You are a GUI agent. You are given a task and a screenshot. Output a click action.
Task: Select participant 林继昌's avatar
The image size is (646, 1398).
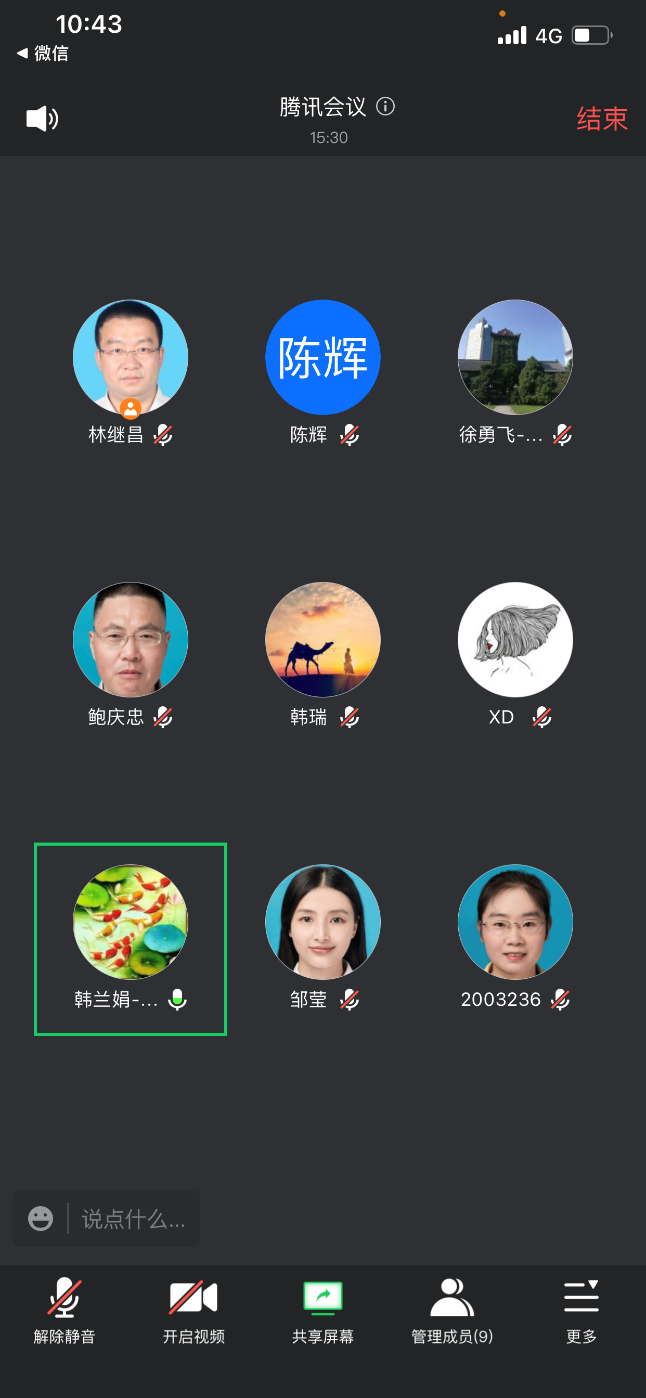[x=130, y=358]
